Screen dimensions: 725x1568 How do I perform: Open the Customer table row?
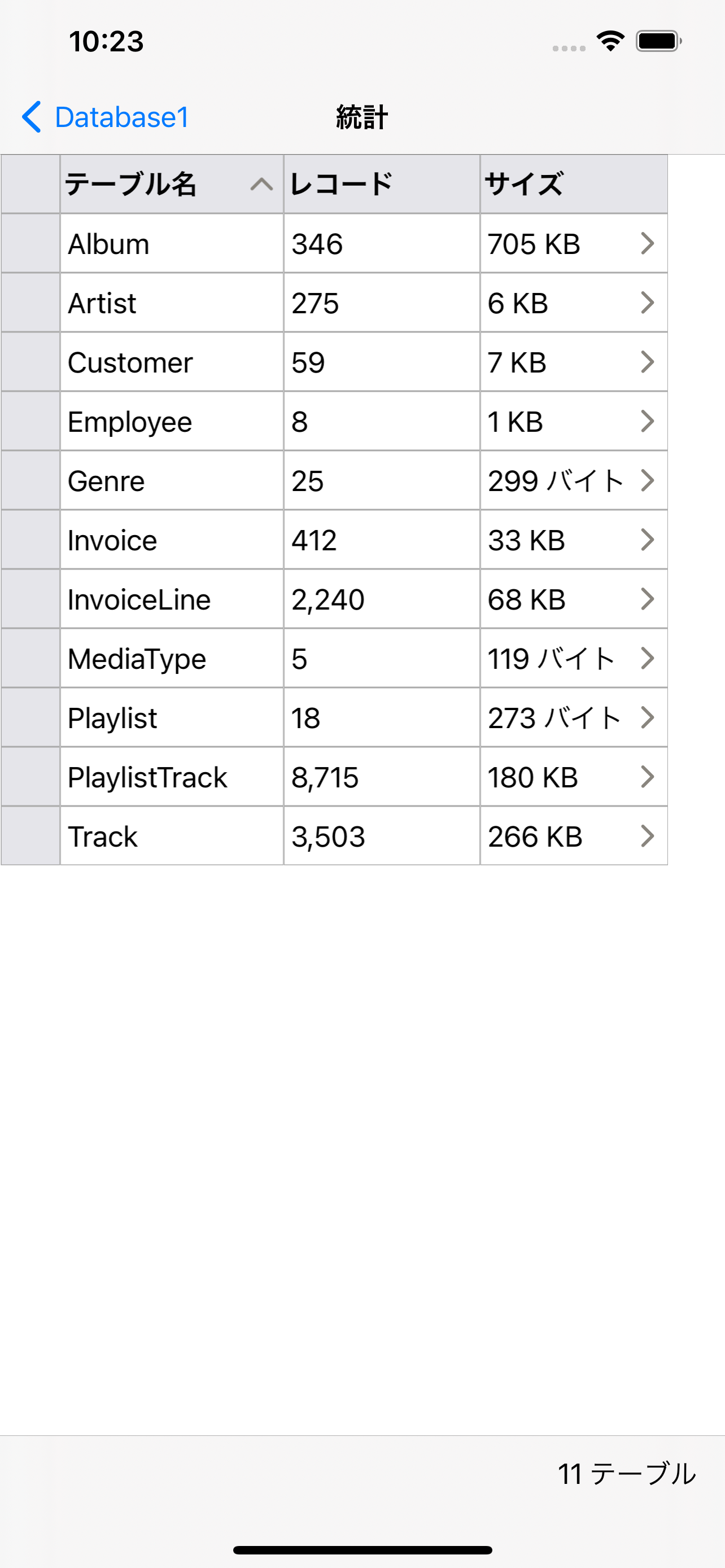point(334,362)
